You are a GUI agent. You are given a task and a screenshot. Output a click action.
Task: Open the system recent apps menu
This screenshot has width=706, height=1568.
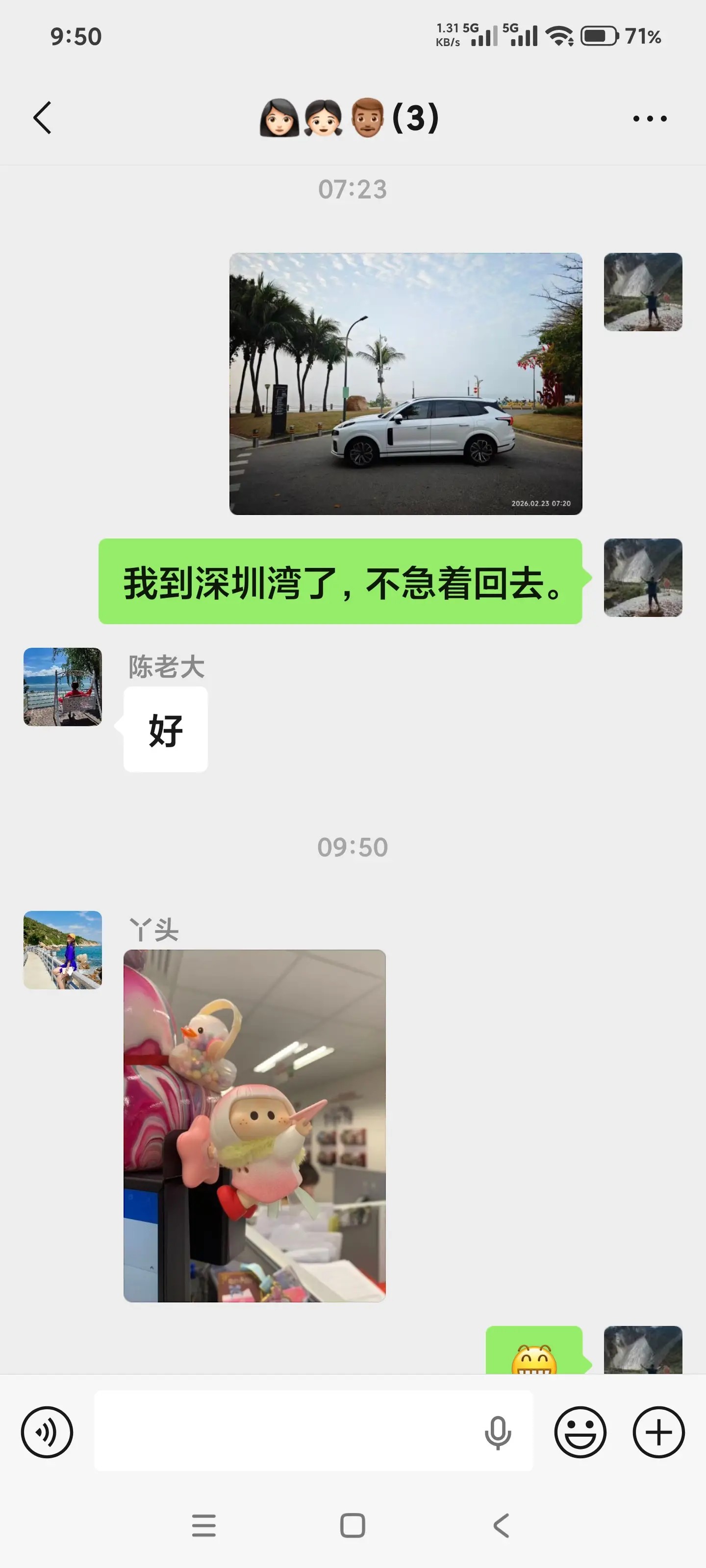click(x=203, y=1525)
